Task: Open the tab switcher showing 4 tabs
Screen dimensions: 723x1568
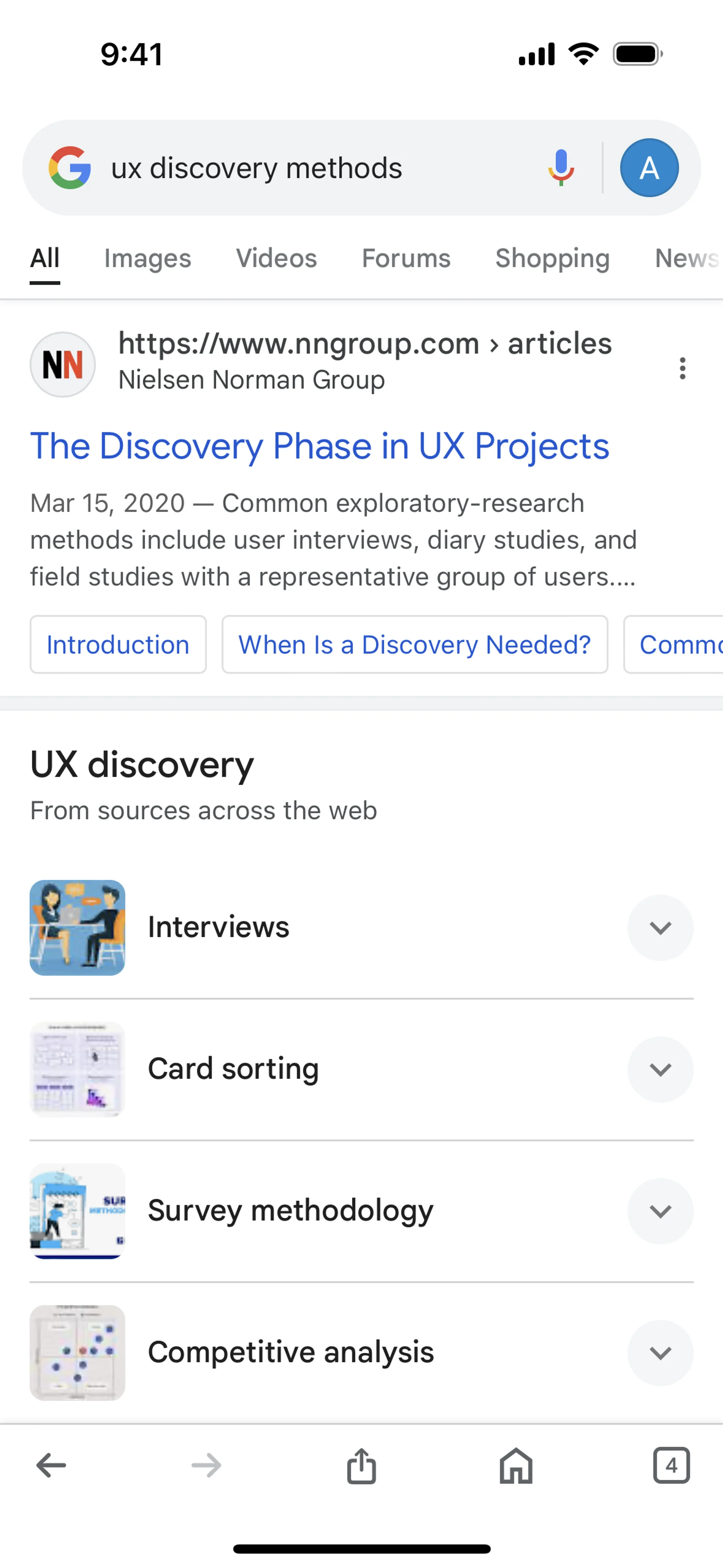Action: click(x=671, y=1465)
